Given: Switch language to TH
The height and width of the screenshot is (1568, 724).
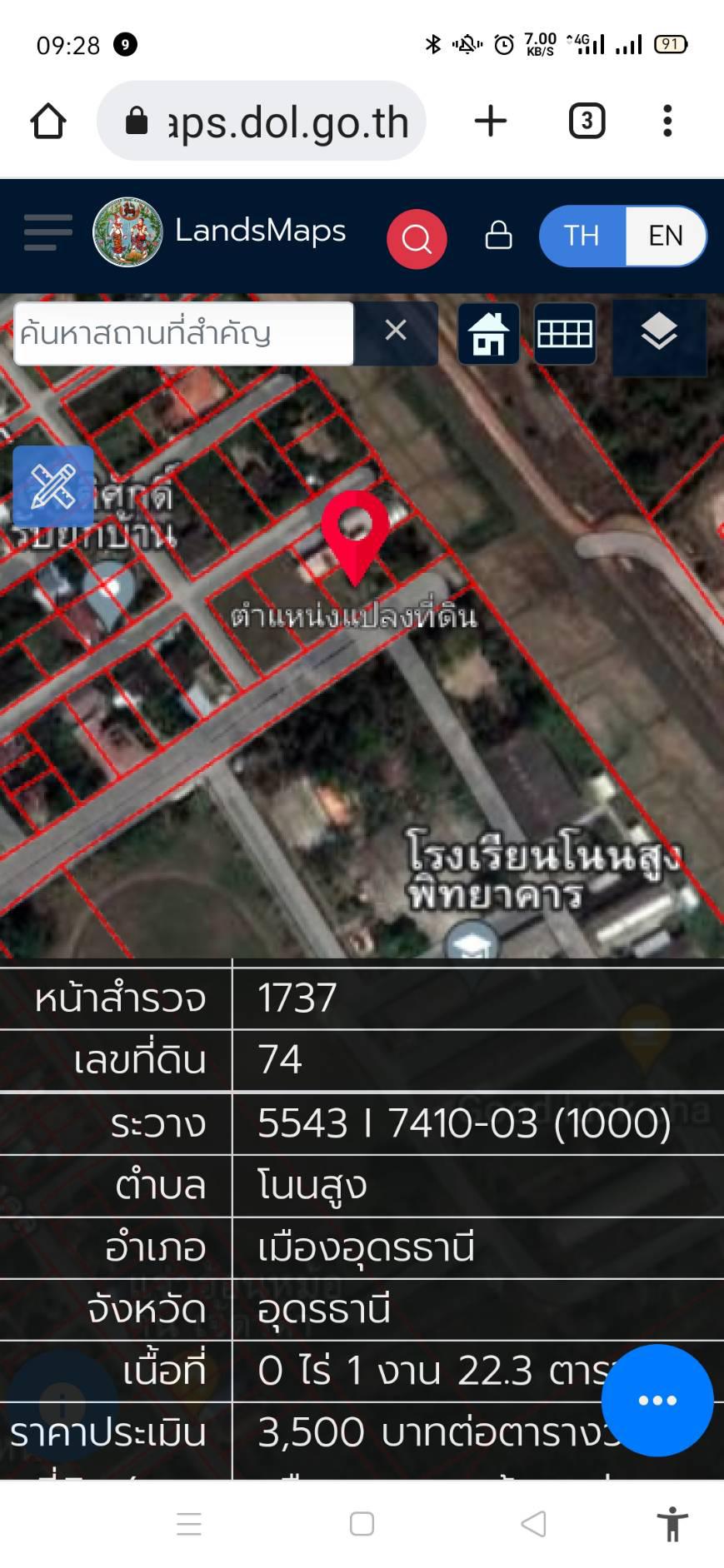Looking at the screenshot, I should click(x=582, y=236).
